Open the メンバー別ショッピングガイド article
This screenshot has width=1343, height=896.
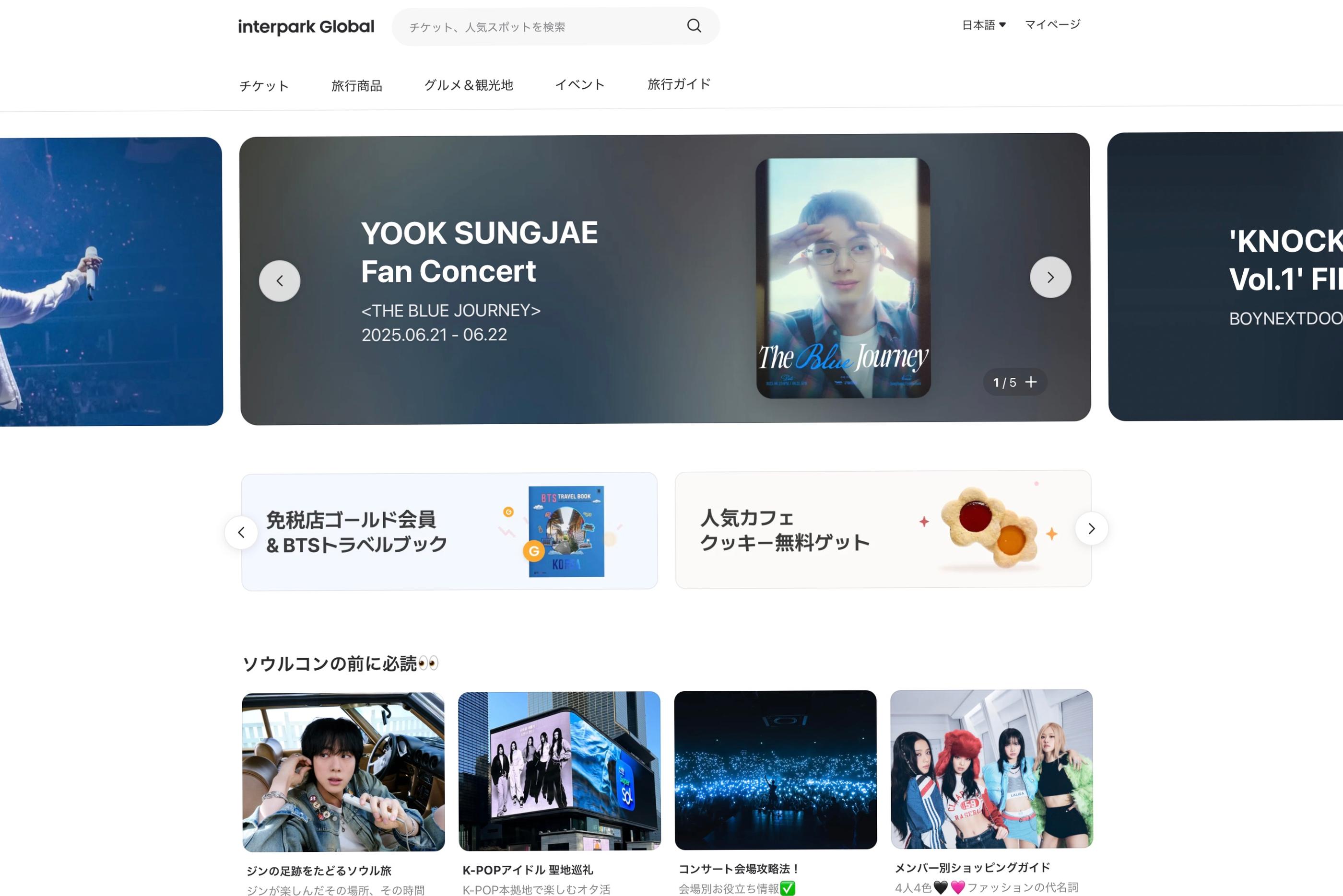(x=991, y=769)
